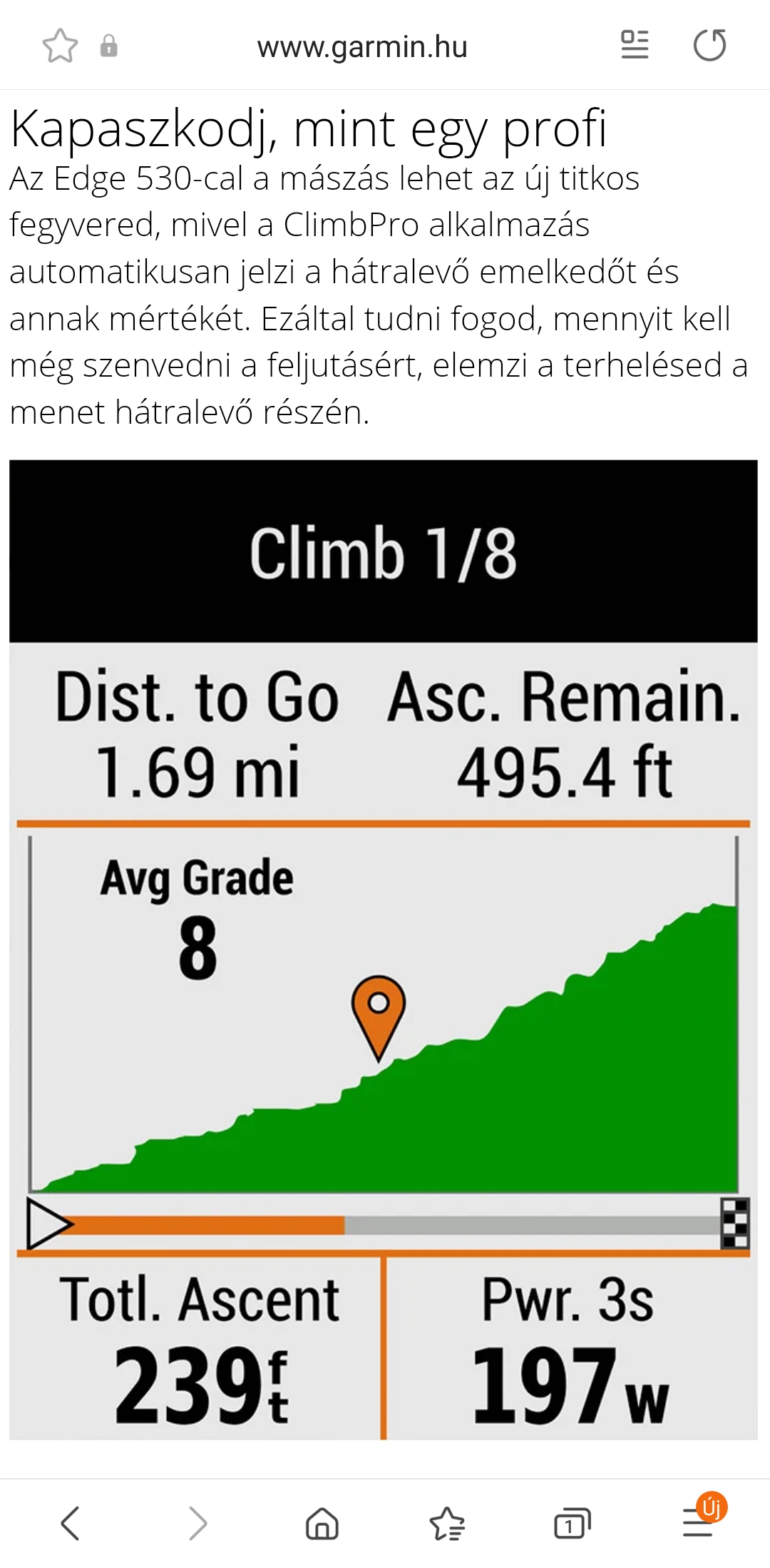Go back to the previous page
770x1568 pixels.
(x=70, y=1523)
